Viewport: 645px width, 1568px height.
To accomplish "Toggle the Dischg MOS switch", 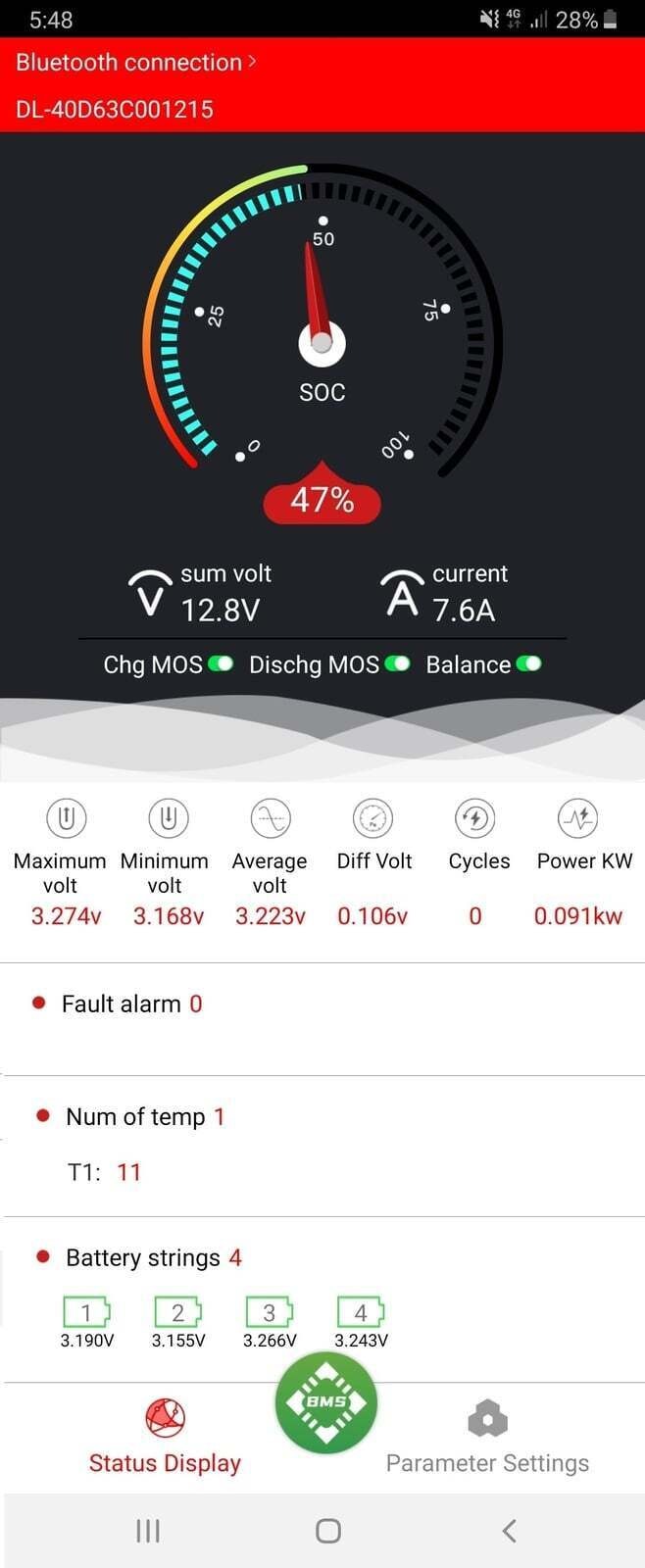I will point(397,663).
